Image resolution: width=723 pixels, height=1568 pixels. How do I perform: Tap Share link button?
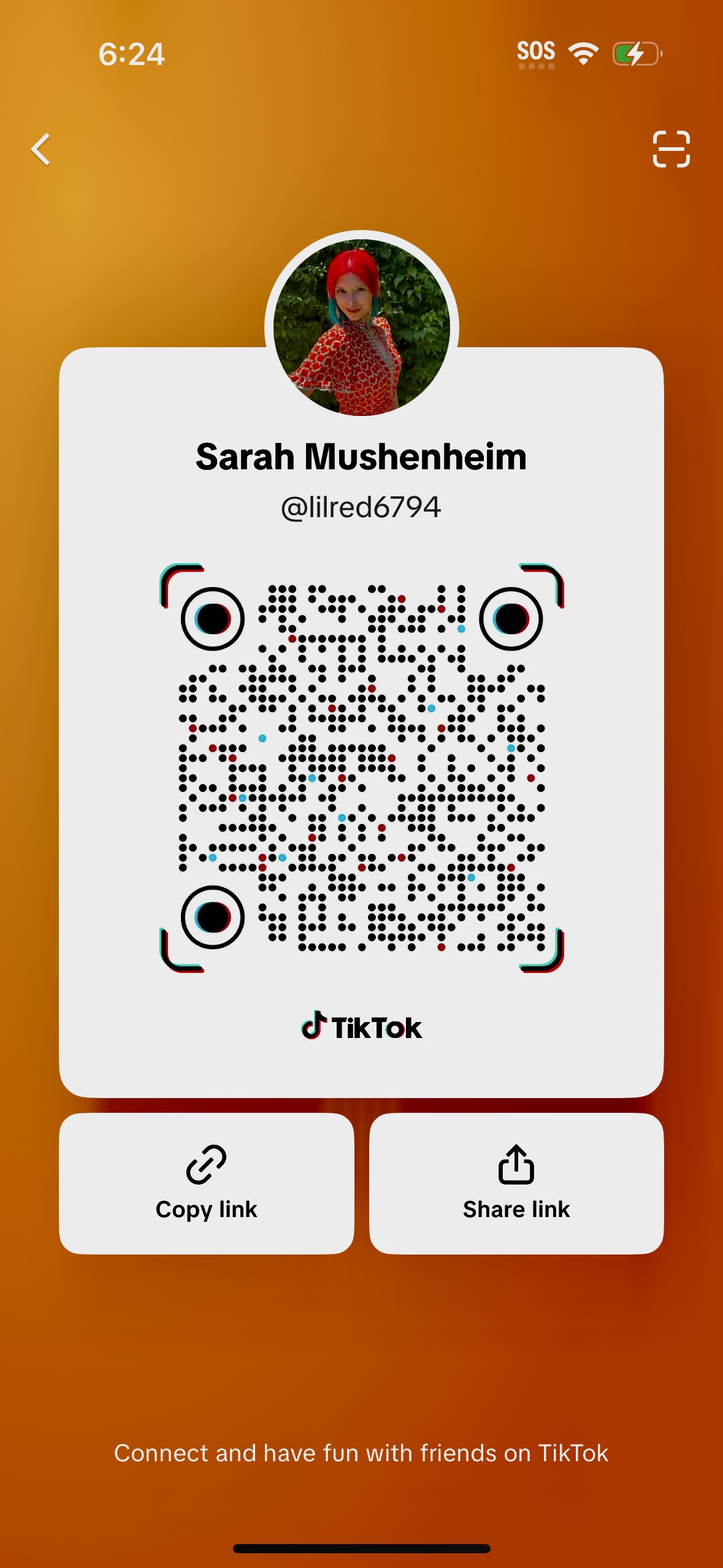tap(516, 1183)
